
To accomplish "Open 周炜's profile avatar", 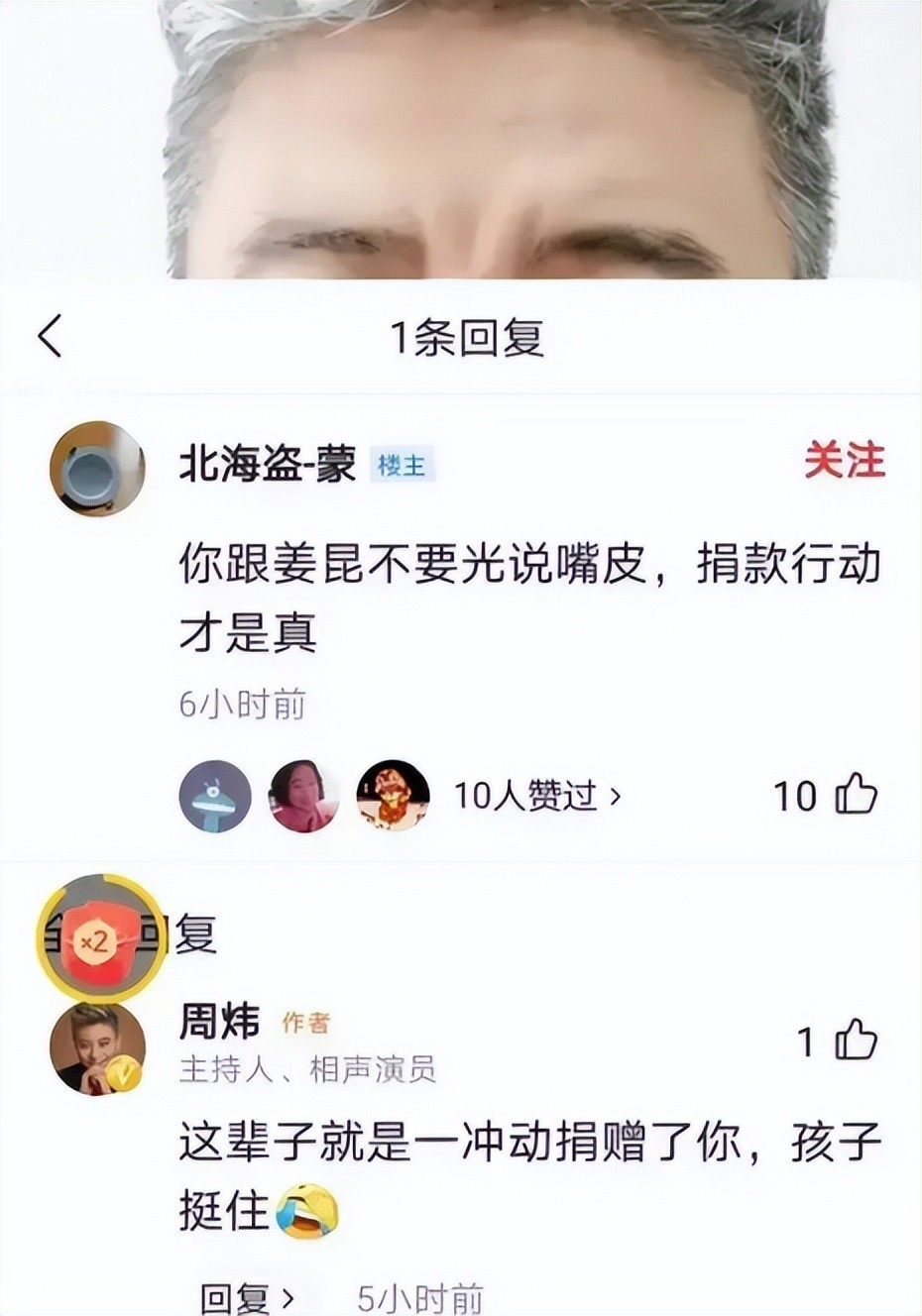I will (97, 1048).
